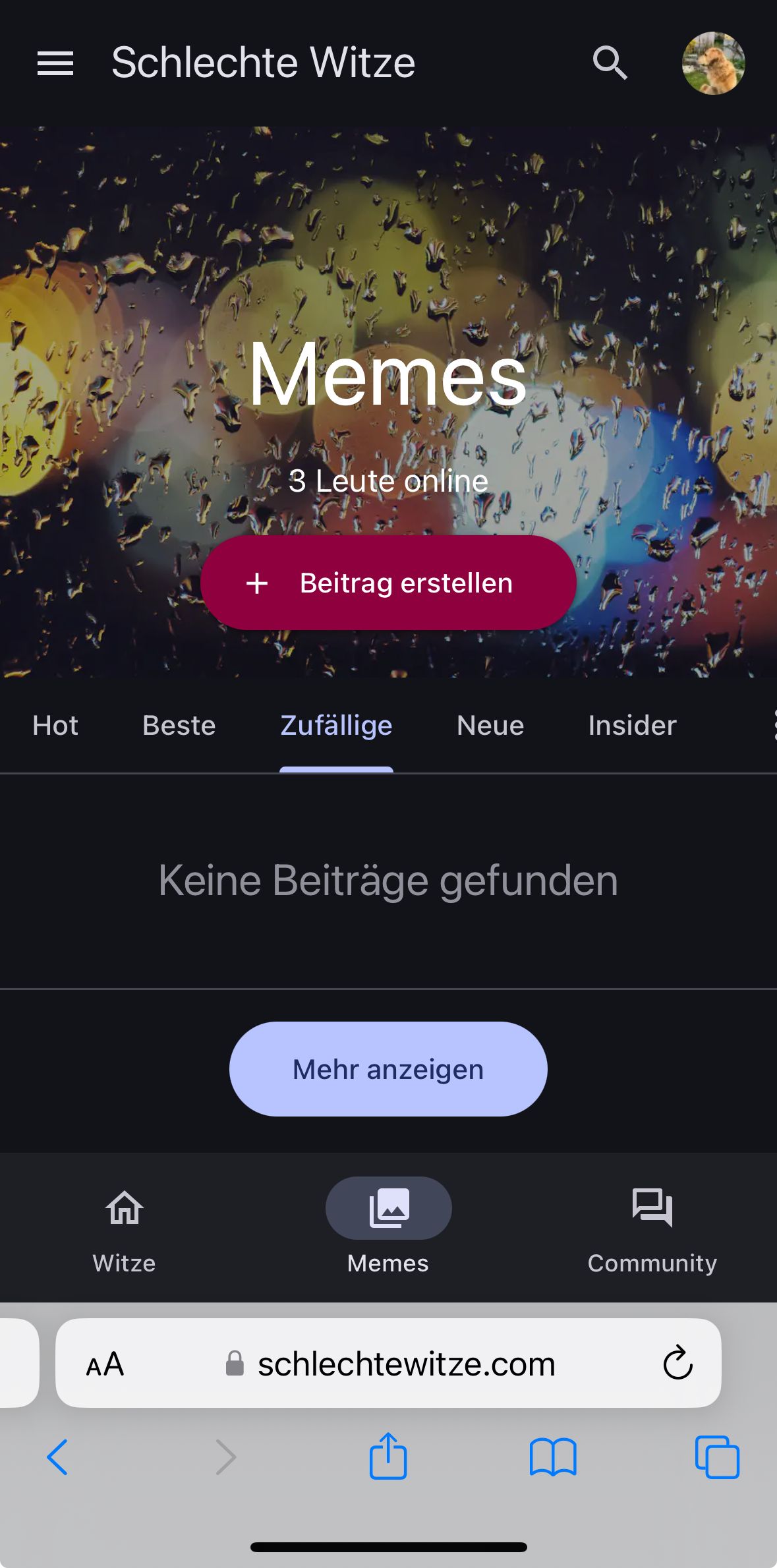The width and height of the screenshot is (777, 1568).
Task: Show all open Safari tabs
Action: point(717,1457)
